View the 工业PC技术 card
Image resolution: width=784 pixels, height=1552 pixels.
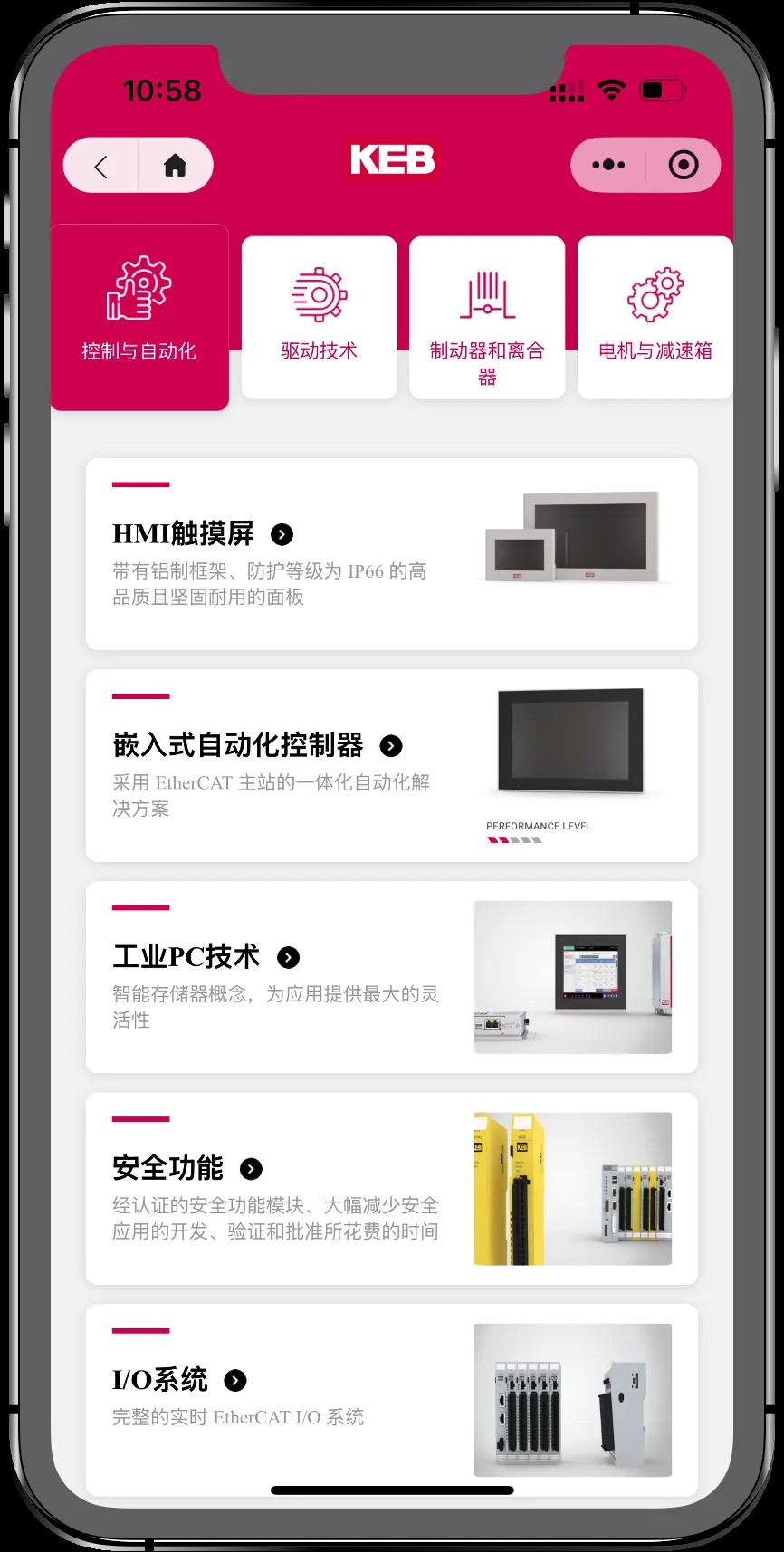[x=391, y=976]
